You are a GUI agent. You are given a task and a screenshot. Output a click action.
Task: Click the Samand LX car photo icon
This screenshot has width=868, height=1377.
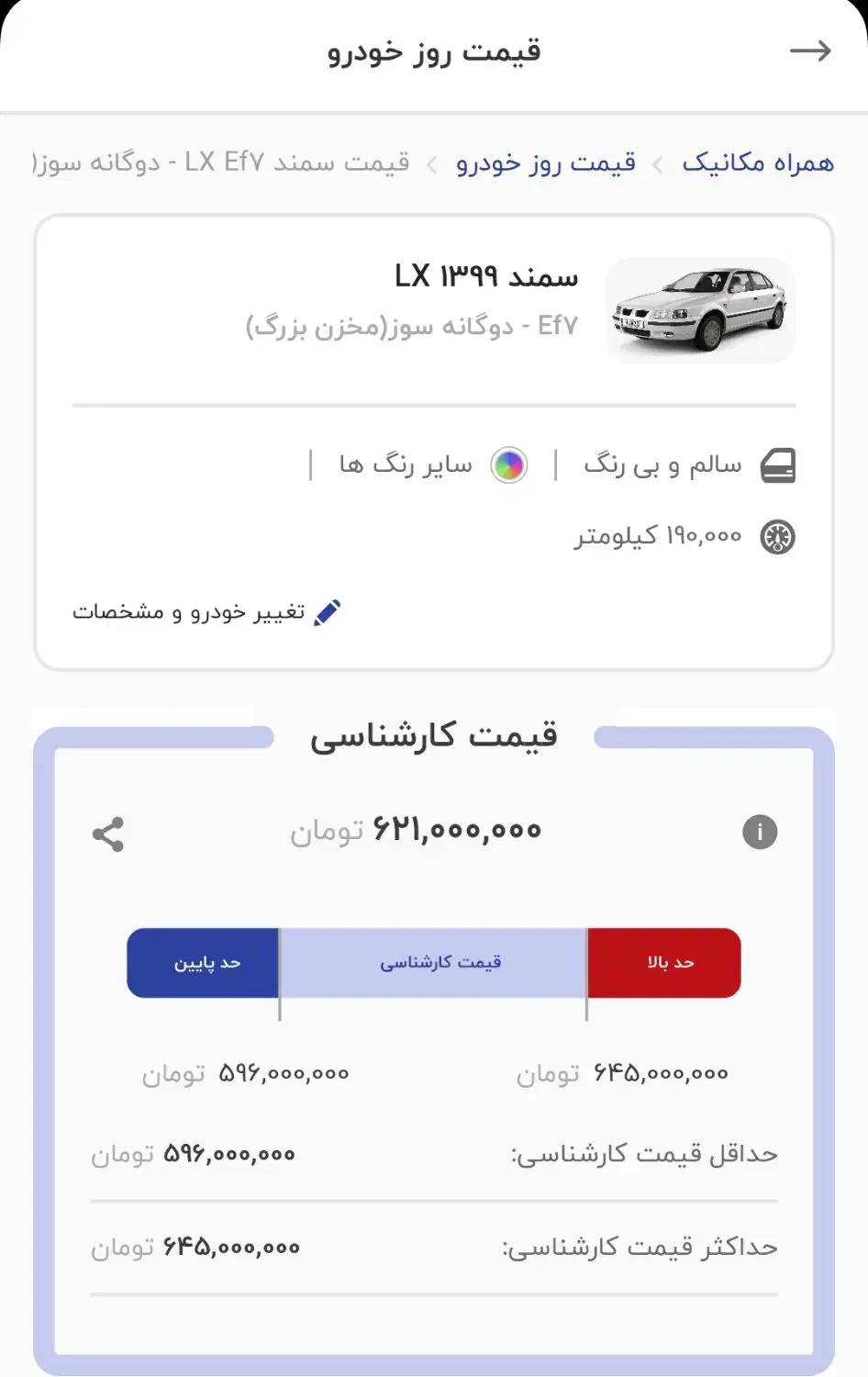coord(701,309)
